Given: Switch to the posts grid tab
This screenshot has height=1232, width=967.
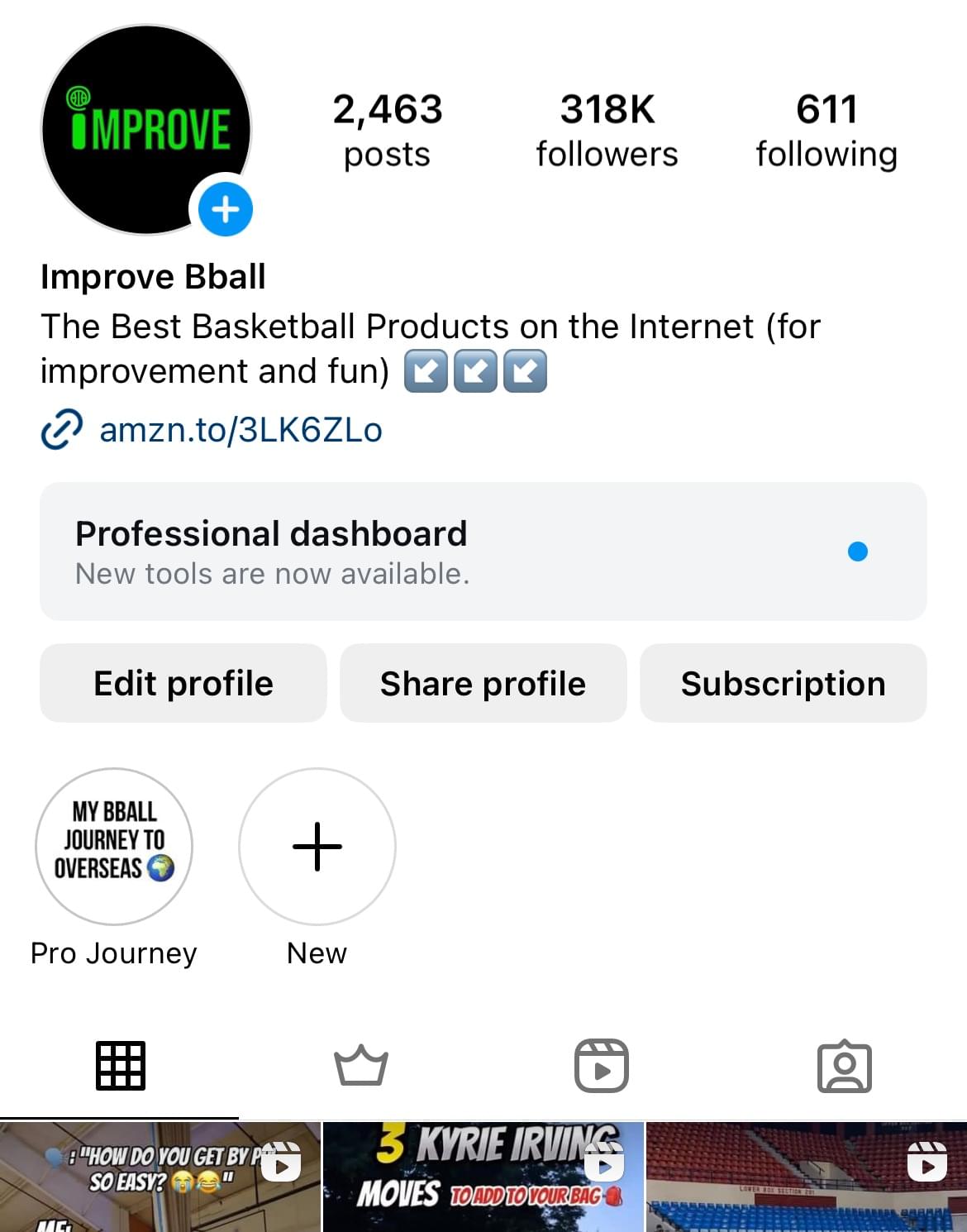Looking at the screenshot, I should 121,1066.
